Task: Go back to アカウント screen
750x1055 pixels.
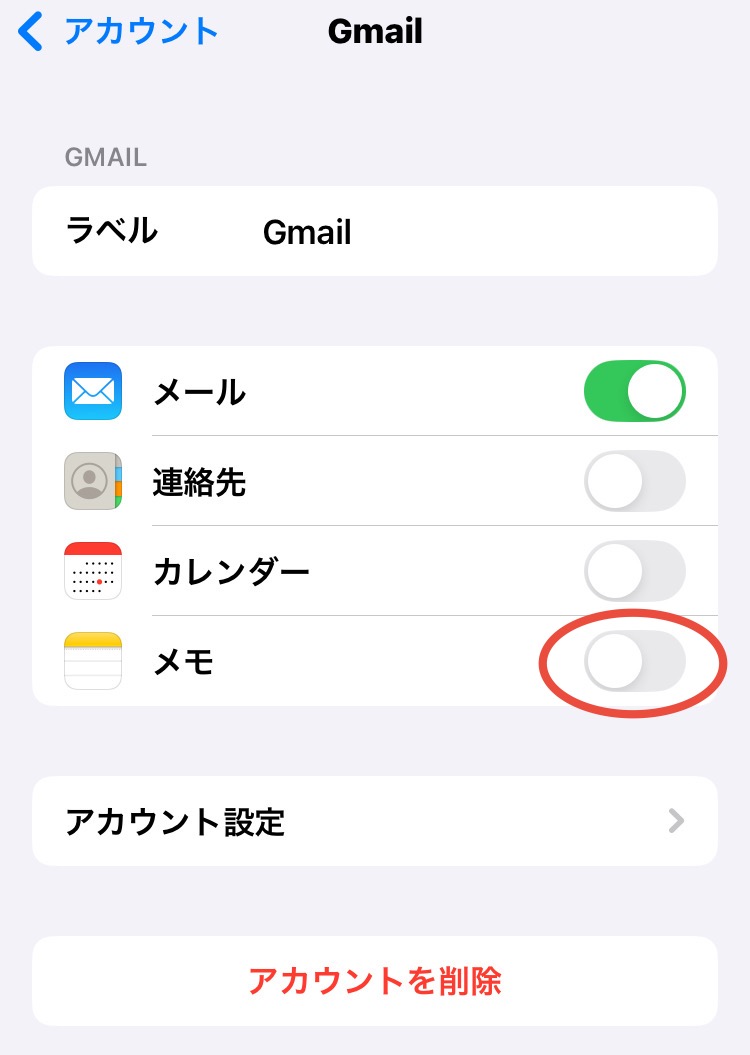Action: (118, 32)
